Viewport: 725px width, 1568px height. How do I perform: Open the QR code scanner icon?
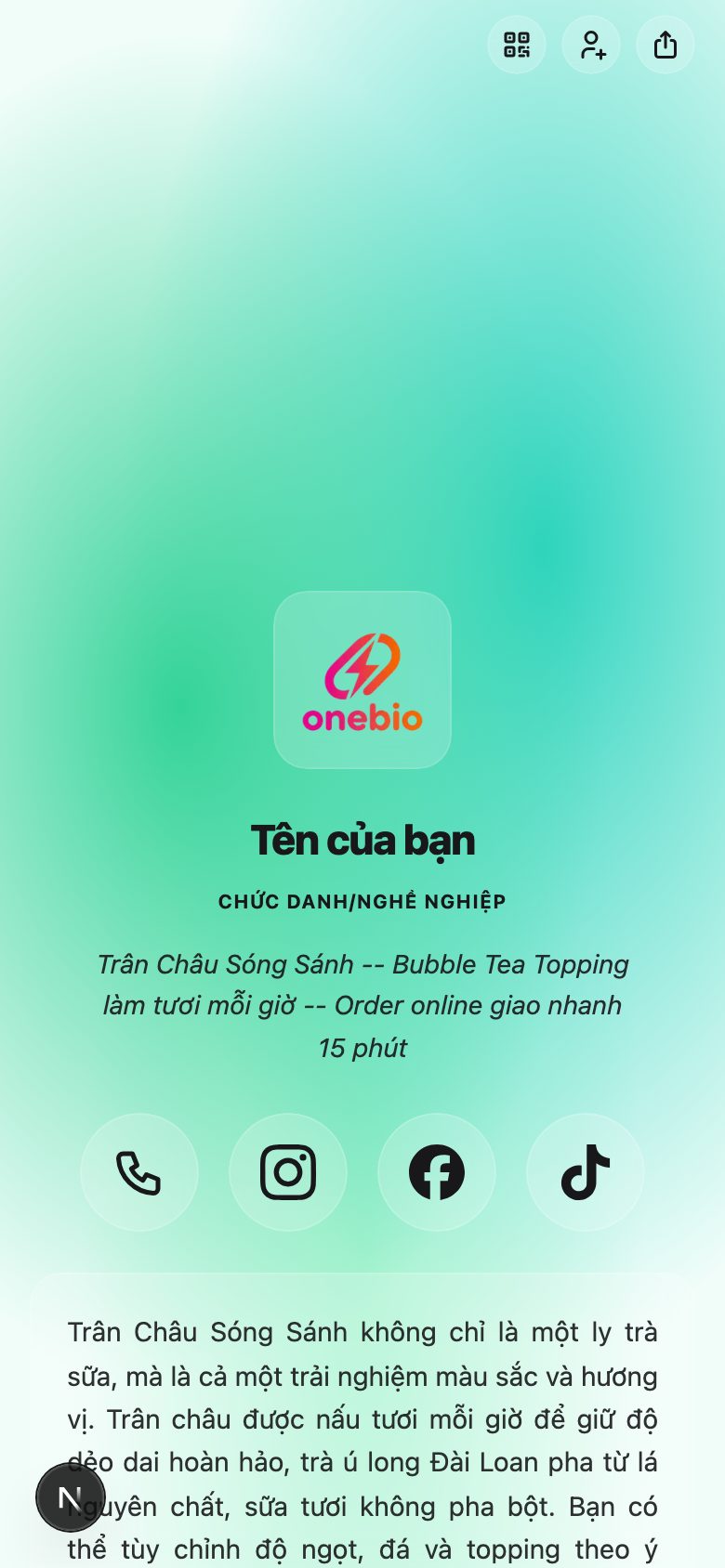click(516, 45)
